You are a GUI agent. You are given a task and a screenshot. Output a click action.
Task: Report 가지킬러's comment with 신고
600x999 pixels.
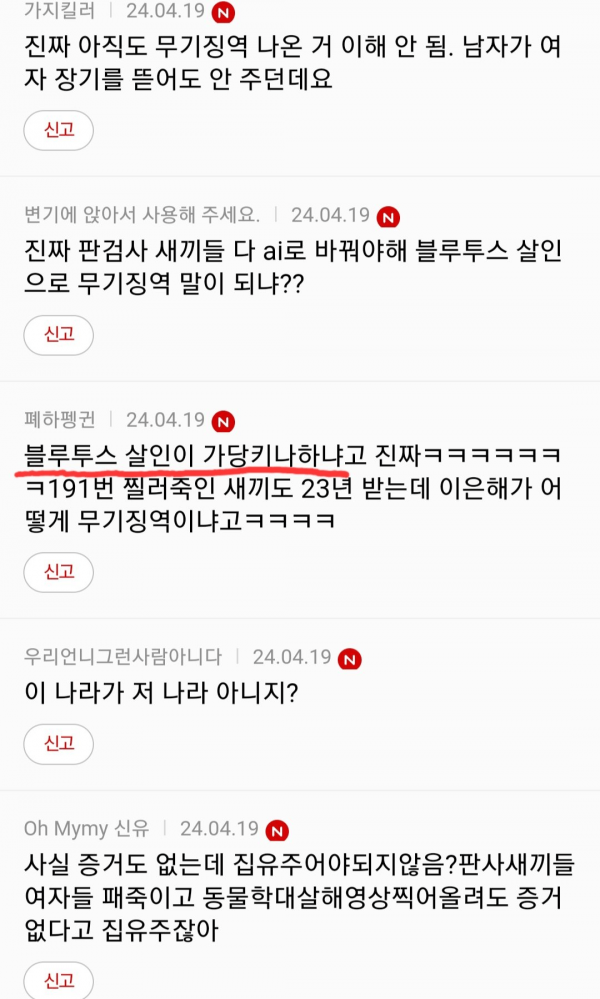pyautogui.click(x=58, y=130)
